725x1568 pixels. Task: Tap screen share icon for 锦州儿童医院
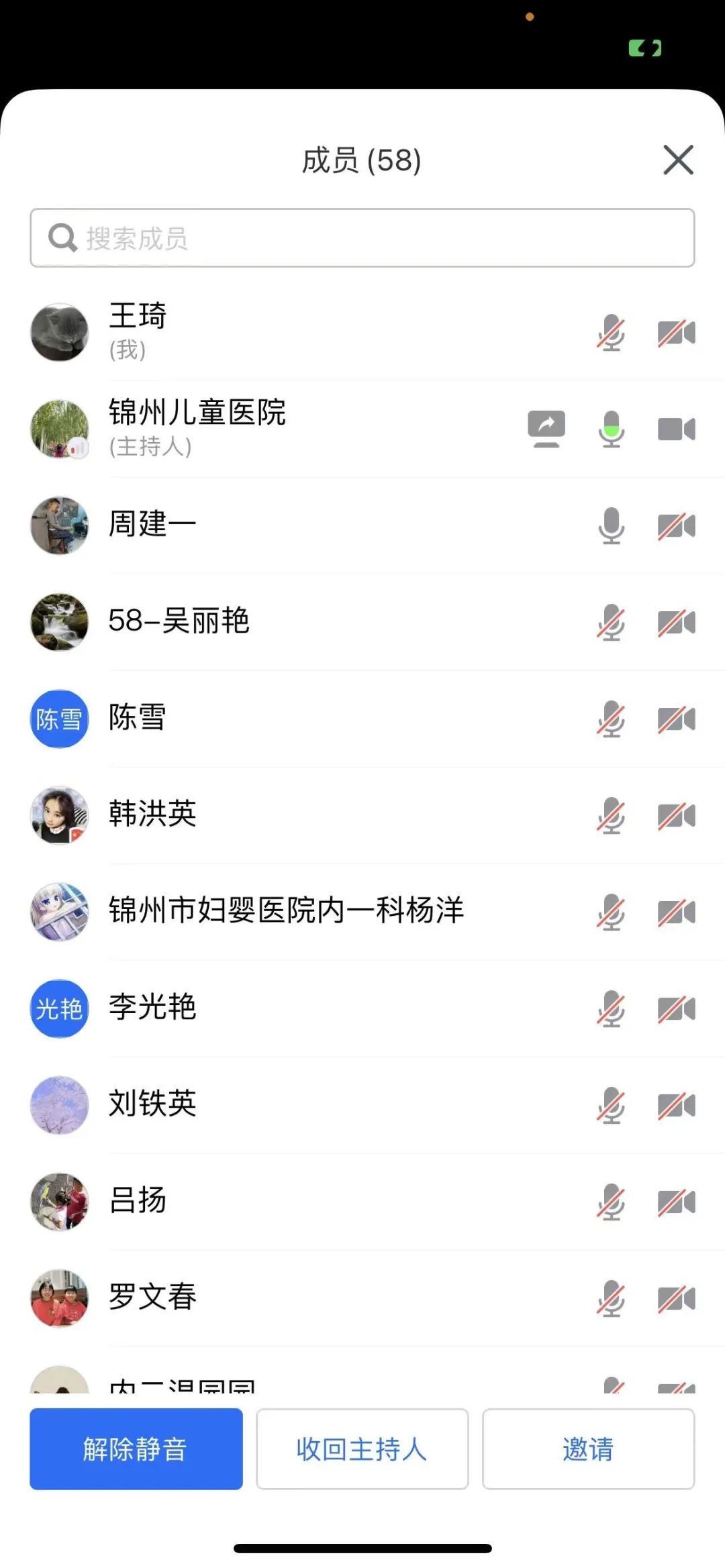(546, 429)
